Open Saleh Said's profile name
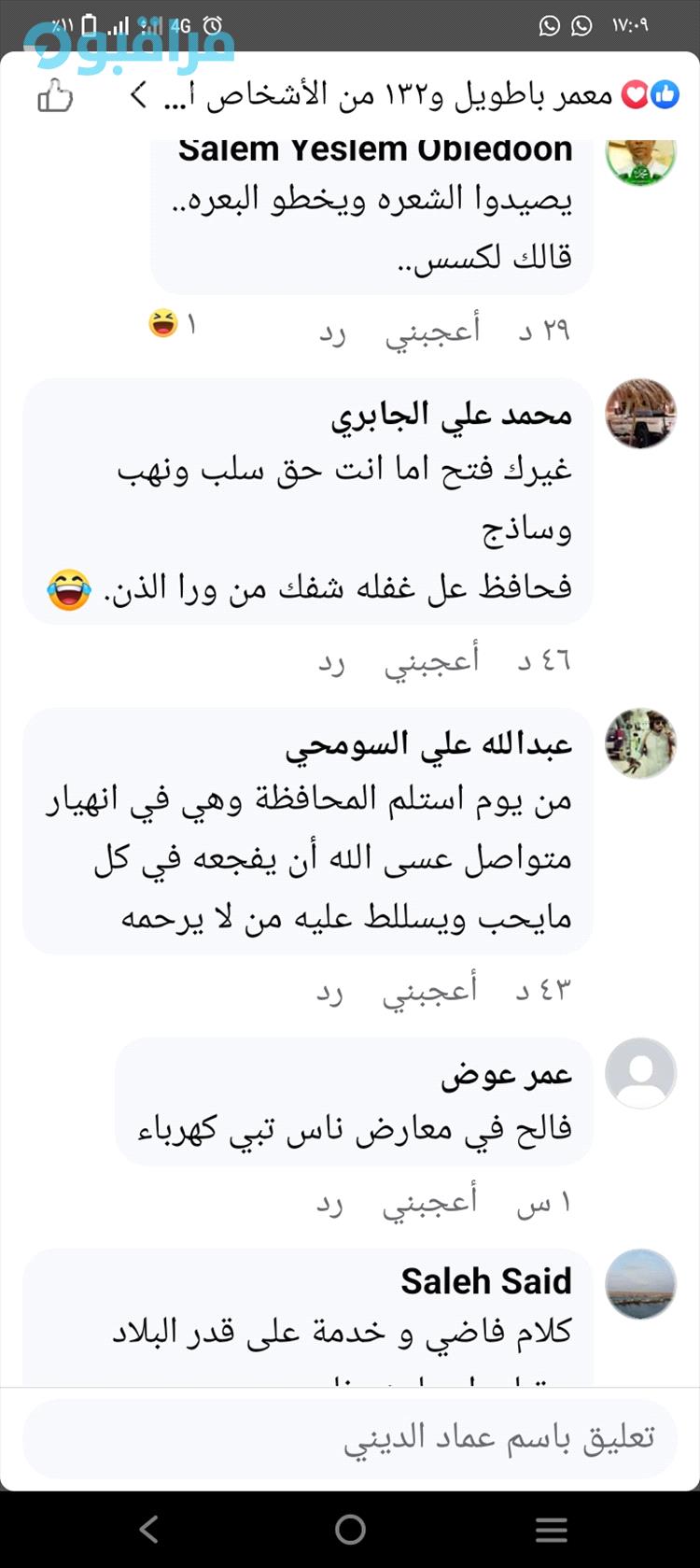 pyautogui.click(x=485, y=1281)
